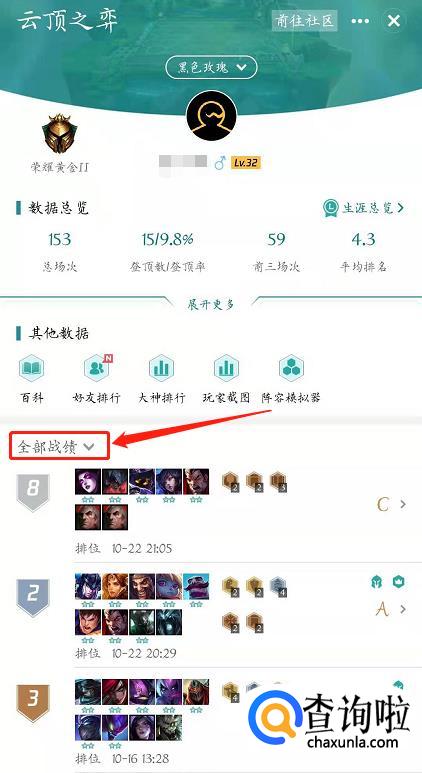422x773 pixels.
Task: Tap the profile avatar
Action: coord(211,116)
